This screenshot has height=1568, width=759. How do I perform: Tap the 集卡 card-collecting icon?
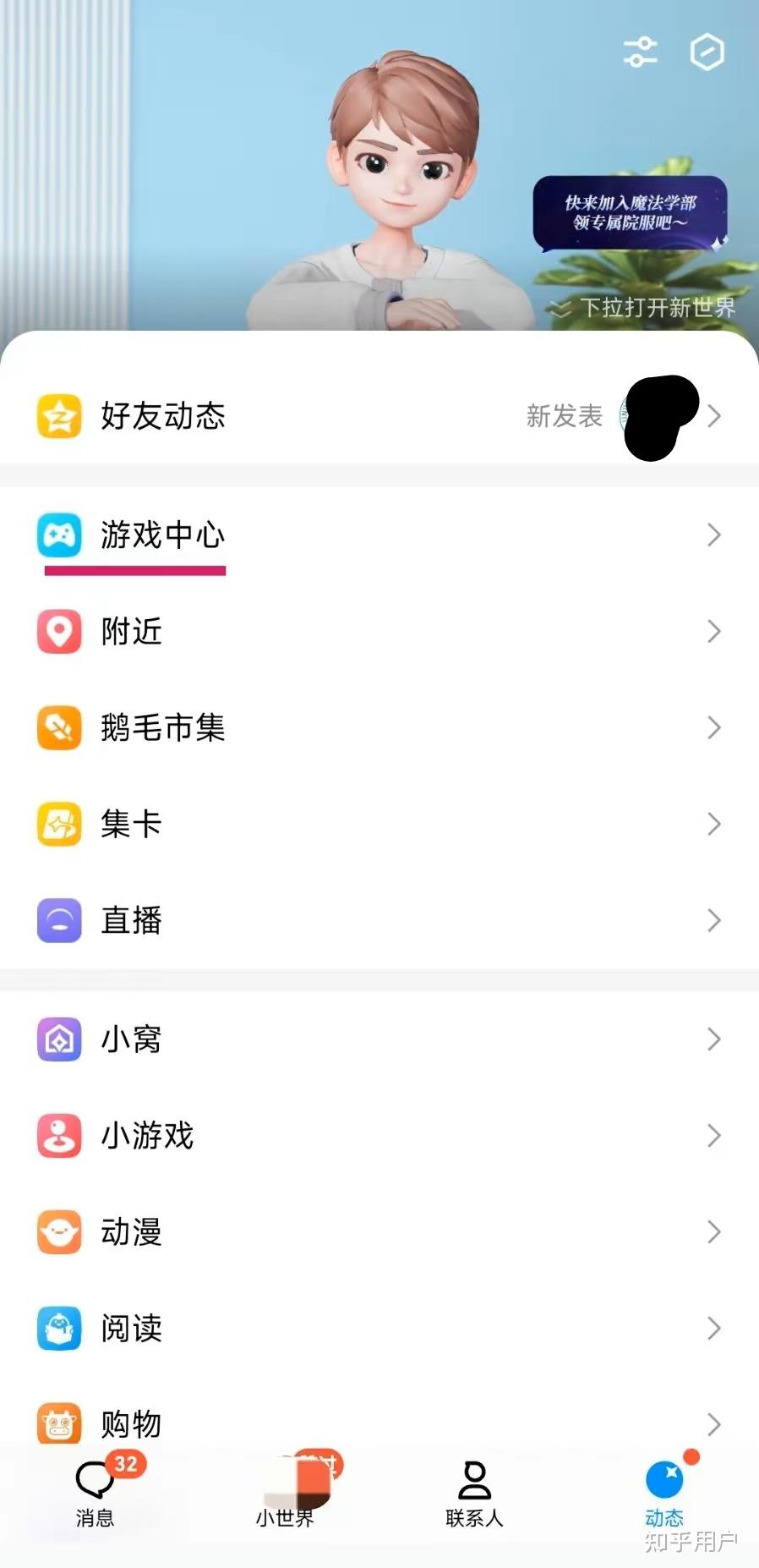click(x=58, y=824)
